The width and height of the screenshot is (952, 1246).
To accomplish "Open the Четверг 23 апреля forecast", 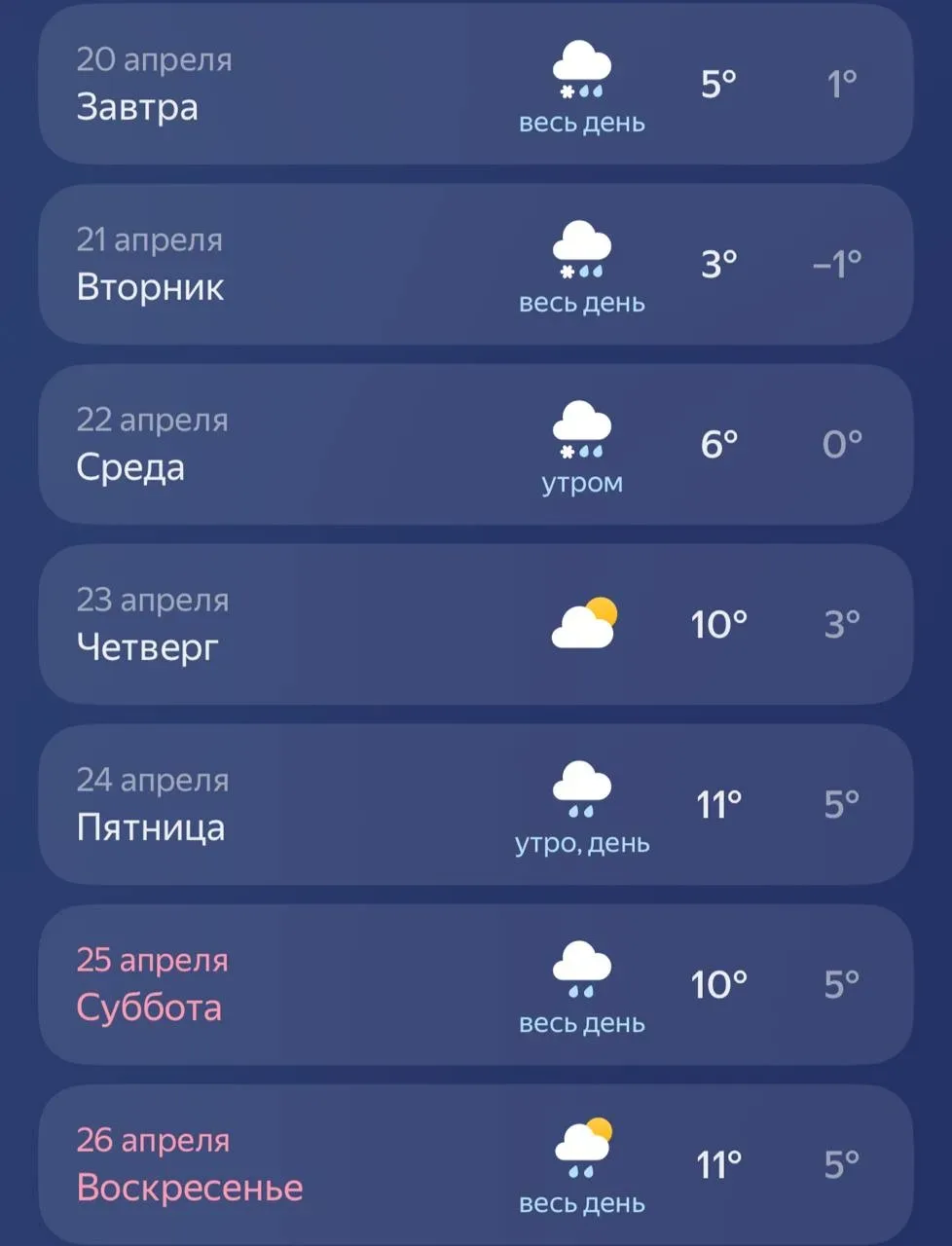I will tap(475, 624).
